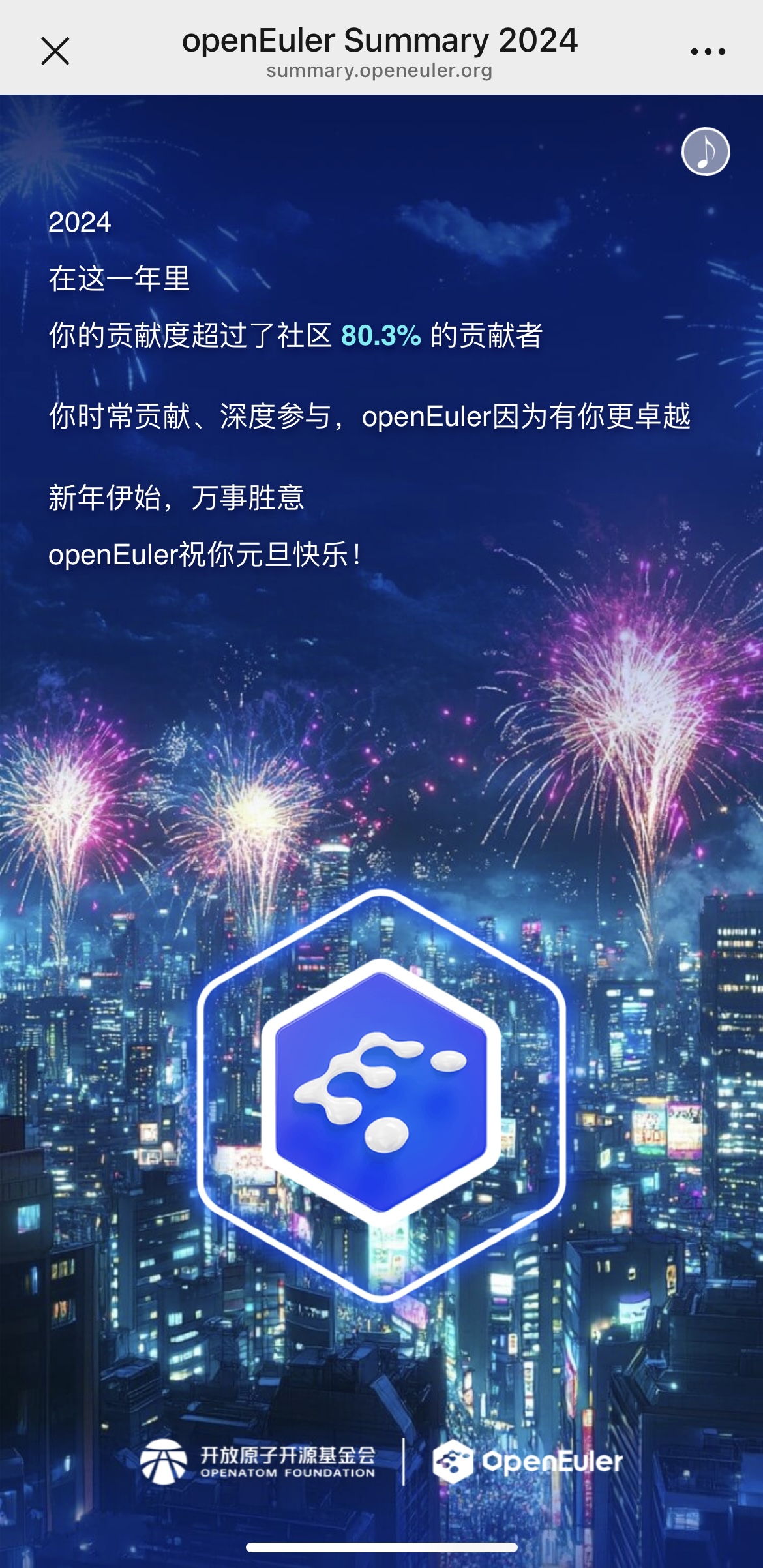Close the openEuler Summary 2024 webview
The height and width of the screenshot is (1568, 763).
pyautogui.click(x=55, y=51)
